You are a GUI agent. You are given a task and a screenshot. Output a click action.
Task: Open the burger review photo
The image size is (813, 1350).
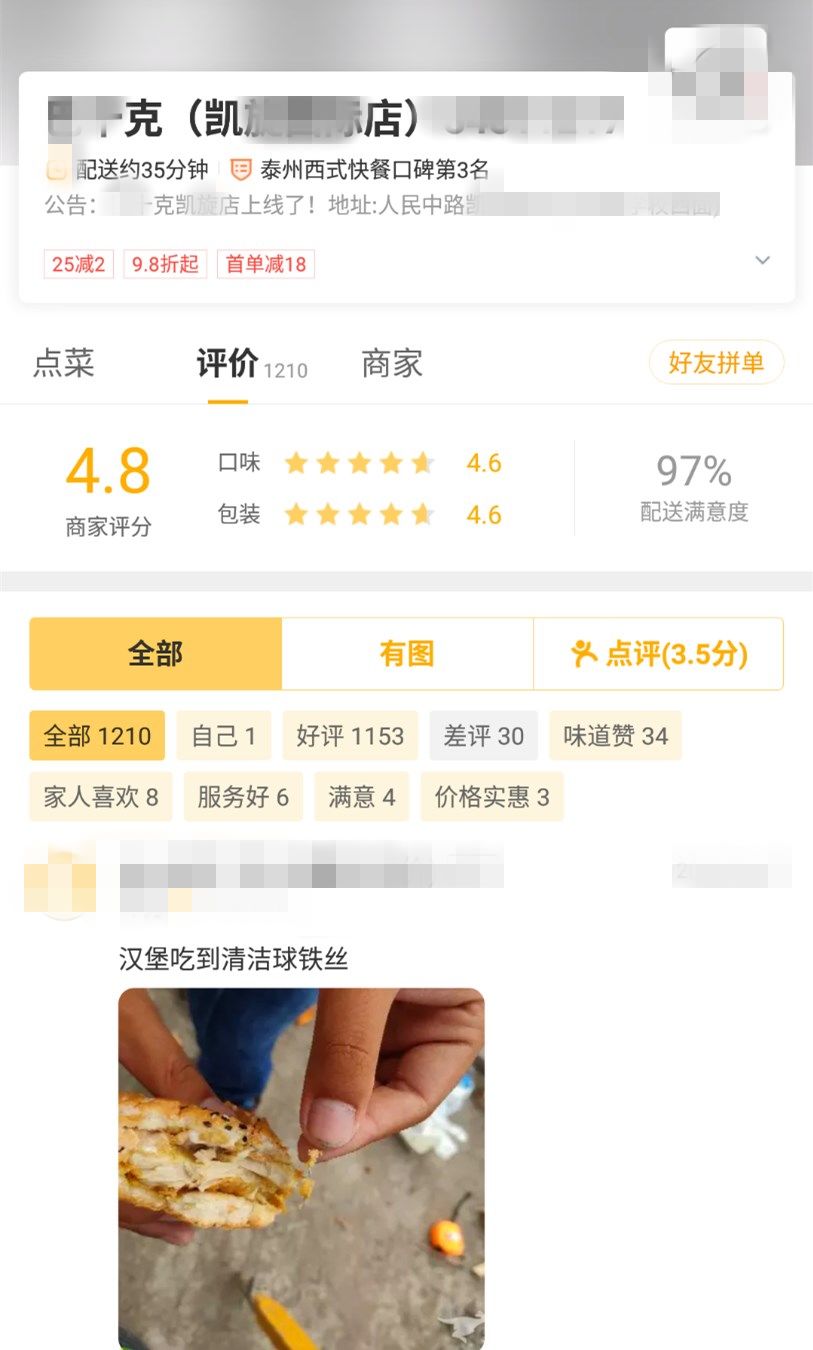301,1168
